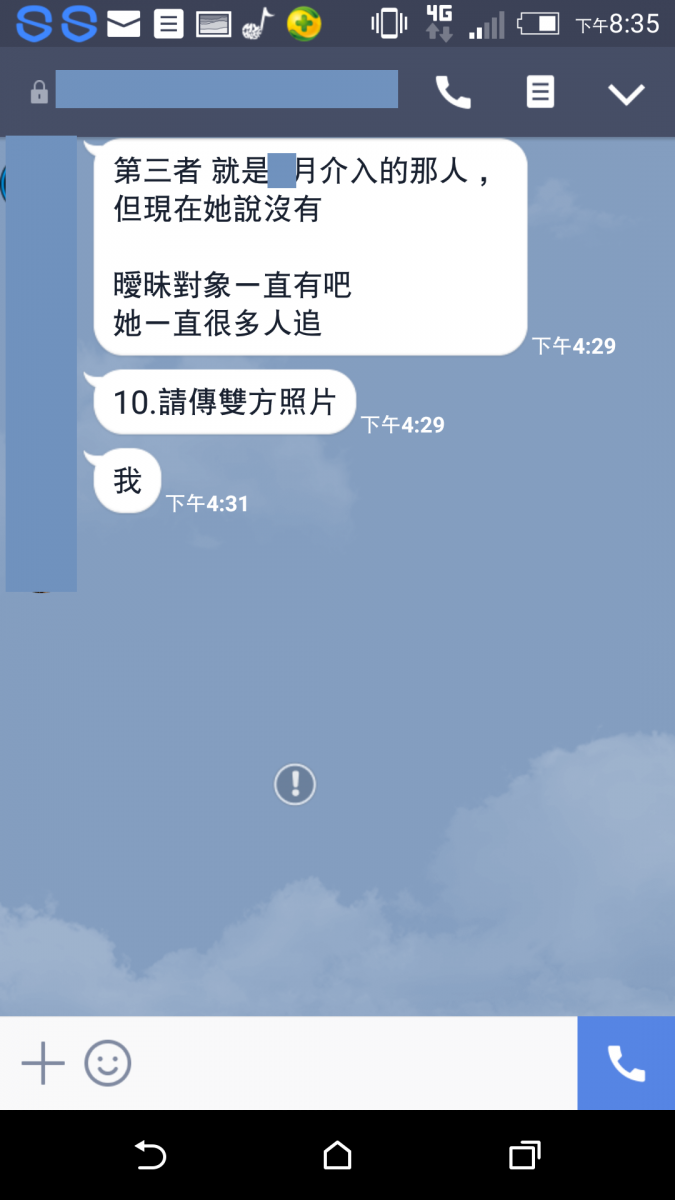Tap the failed message alert icon

coord(295,784)
